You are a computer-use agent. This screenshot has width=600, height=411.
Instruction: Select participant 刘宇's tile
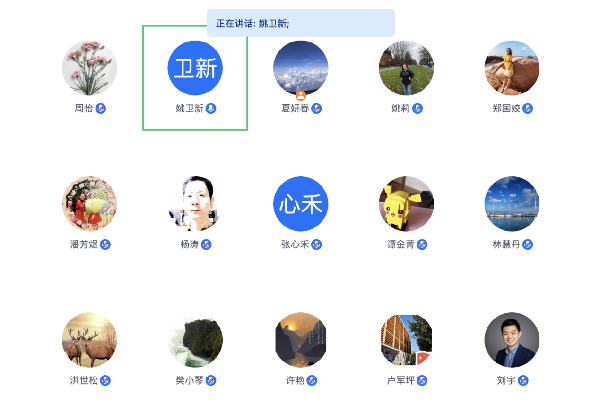click(x=512, y=340)
